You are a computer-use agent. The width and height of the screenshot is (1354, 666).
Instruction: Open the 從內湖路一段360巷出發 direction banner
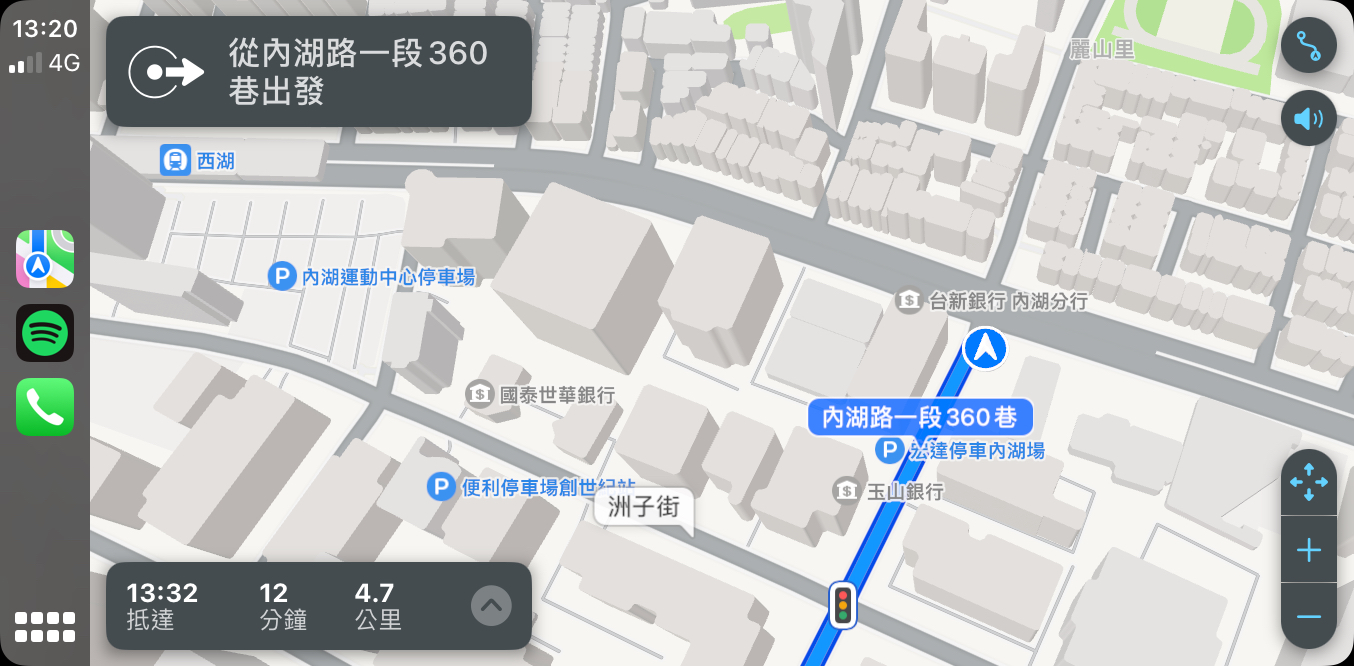tap(318, 71)
